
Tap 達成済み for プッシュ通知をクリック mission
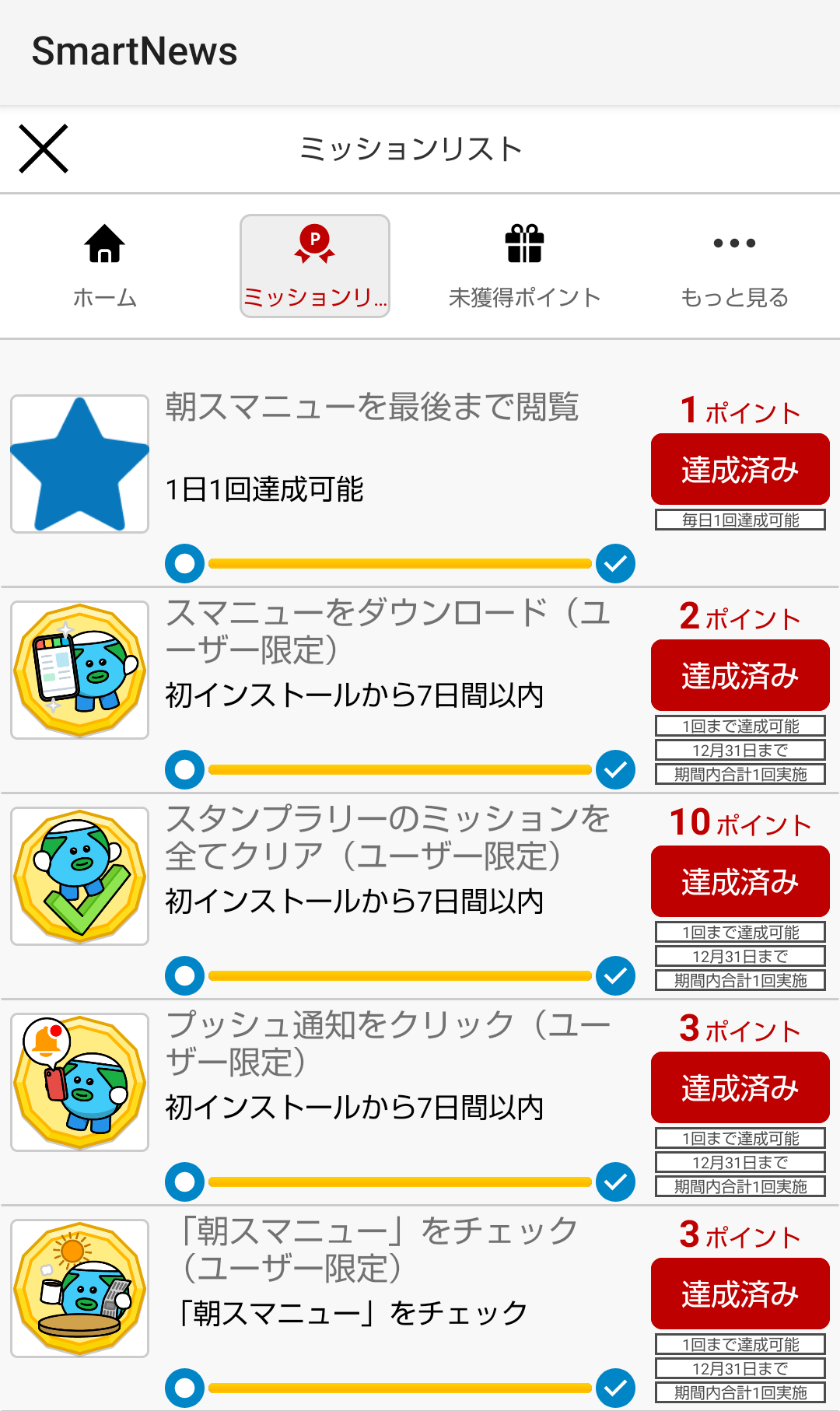click(740, 1087)
